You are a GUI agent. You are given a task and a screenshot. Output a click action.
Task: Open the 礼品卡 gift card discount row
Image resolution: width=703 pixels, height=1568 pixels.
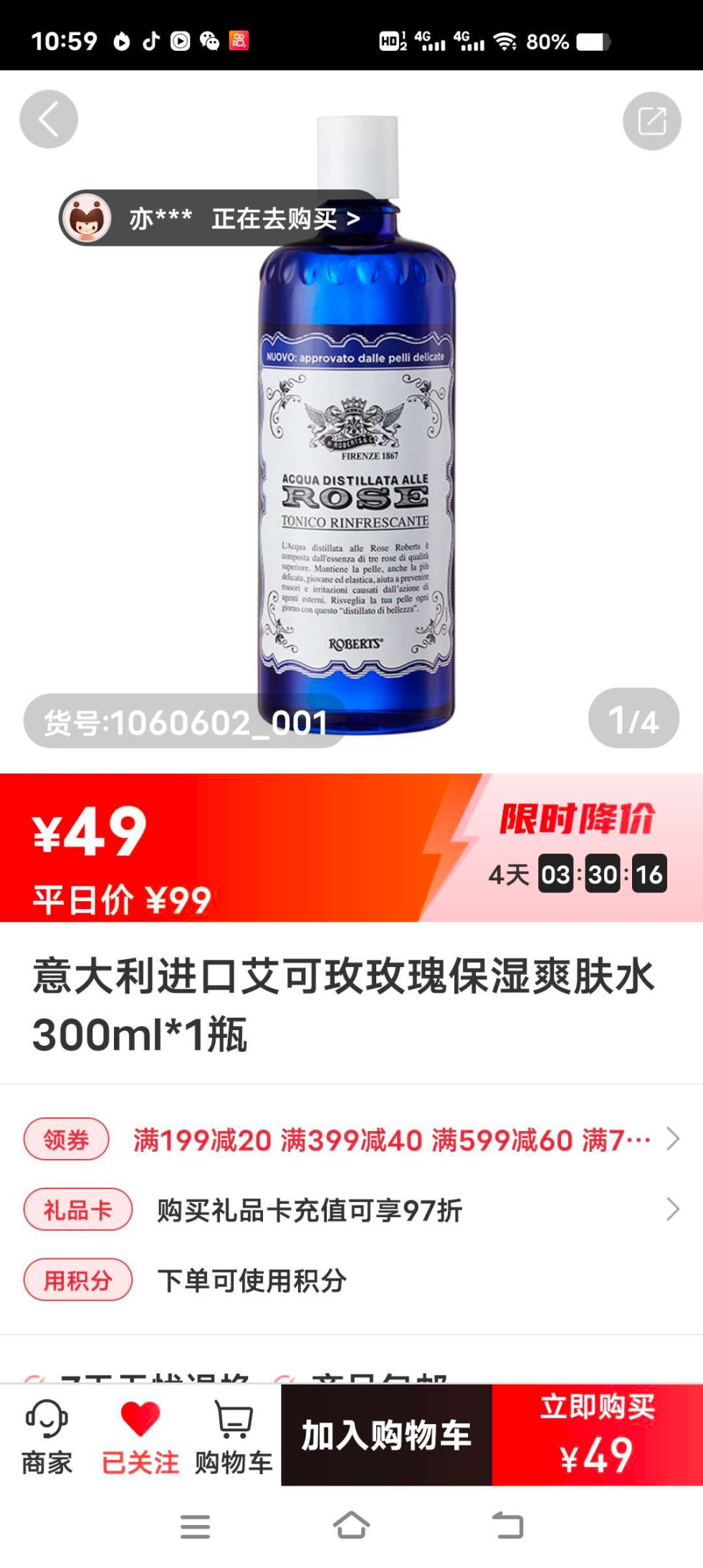351,1210
